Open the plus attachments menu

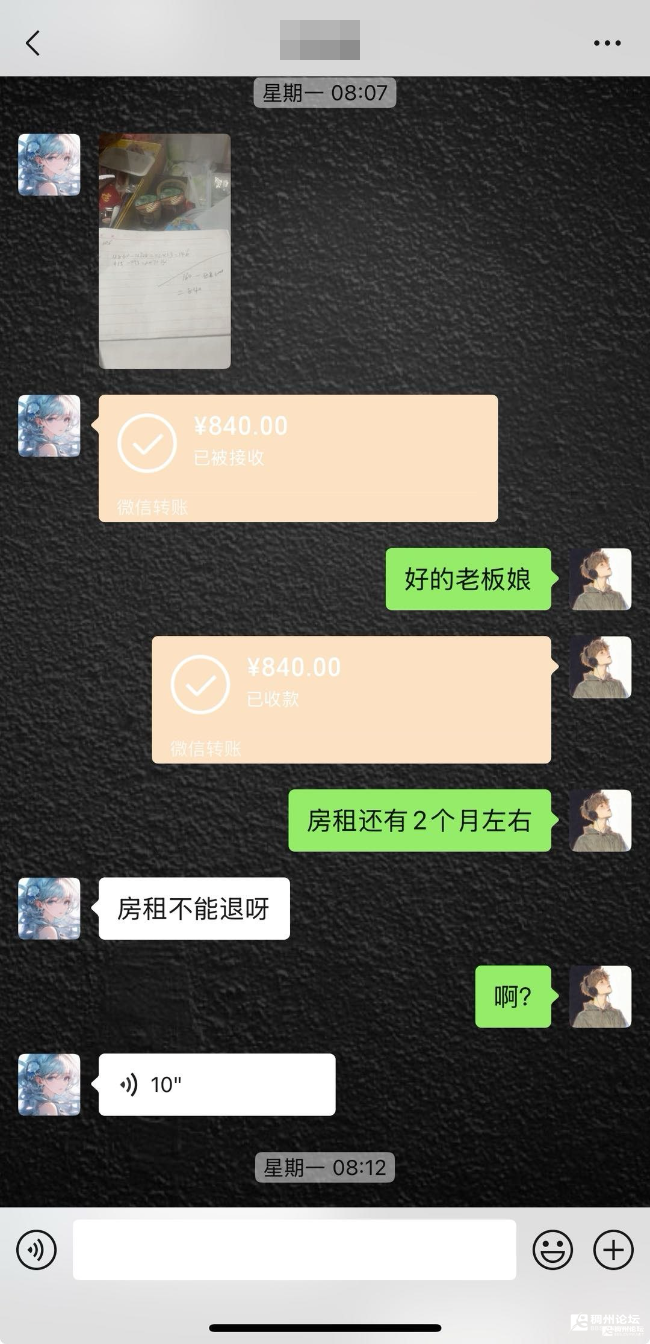[x=613, y=1249]
